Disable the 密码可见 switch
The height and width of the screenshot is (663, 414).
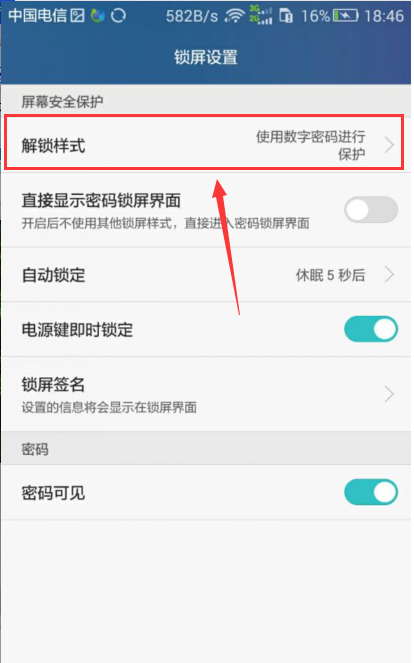coord(371,492)
